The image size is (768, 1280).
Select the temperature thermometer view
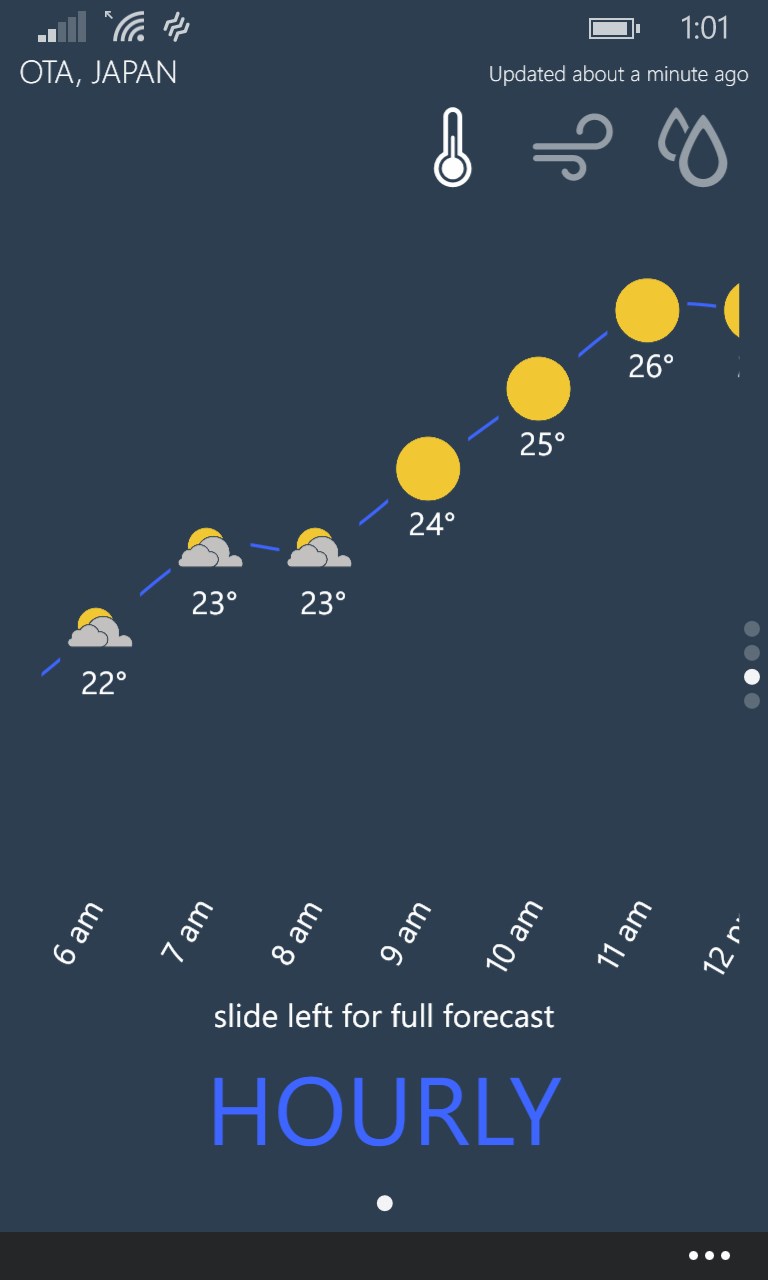[452, 148]
